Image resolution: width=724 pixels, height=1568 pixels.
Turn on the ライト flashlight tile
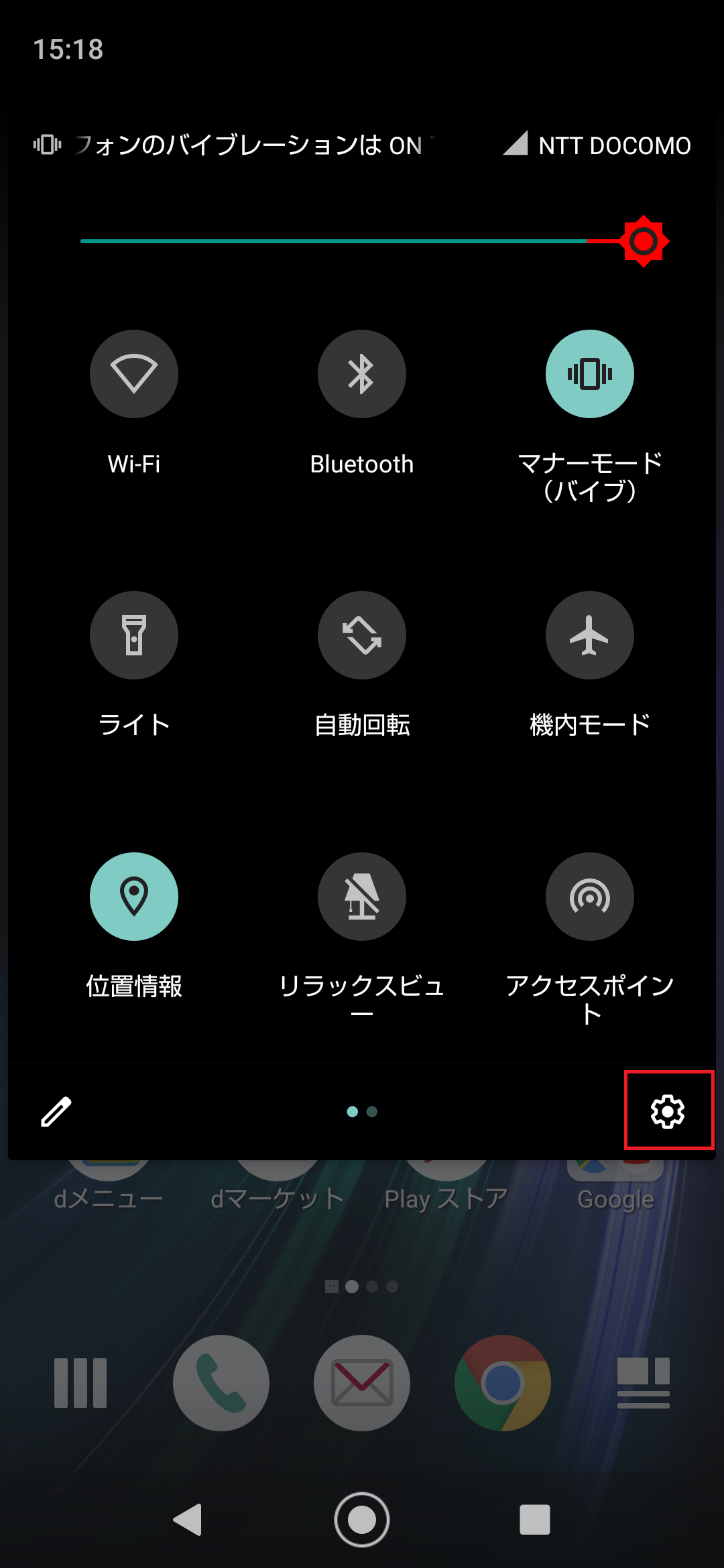pos(134,635)
